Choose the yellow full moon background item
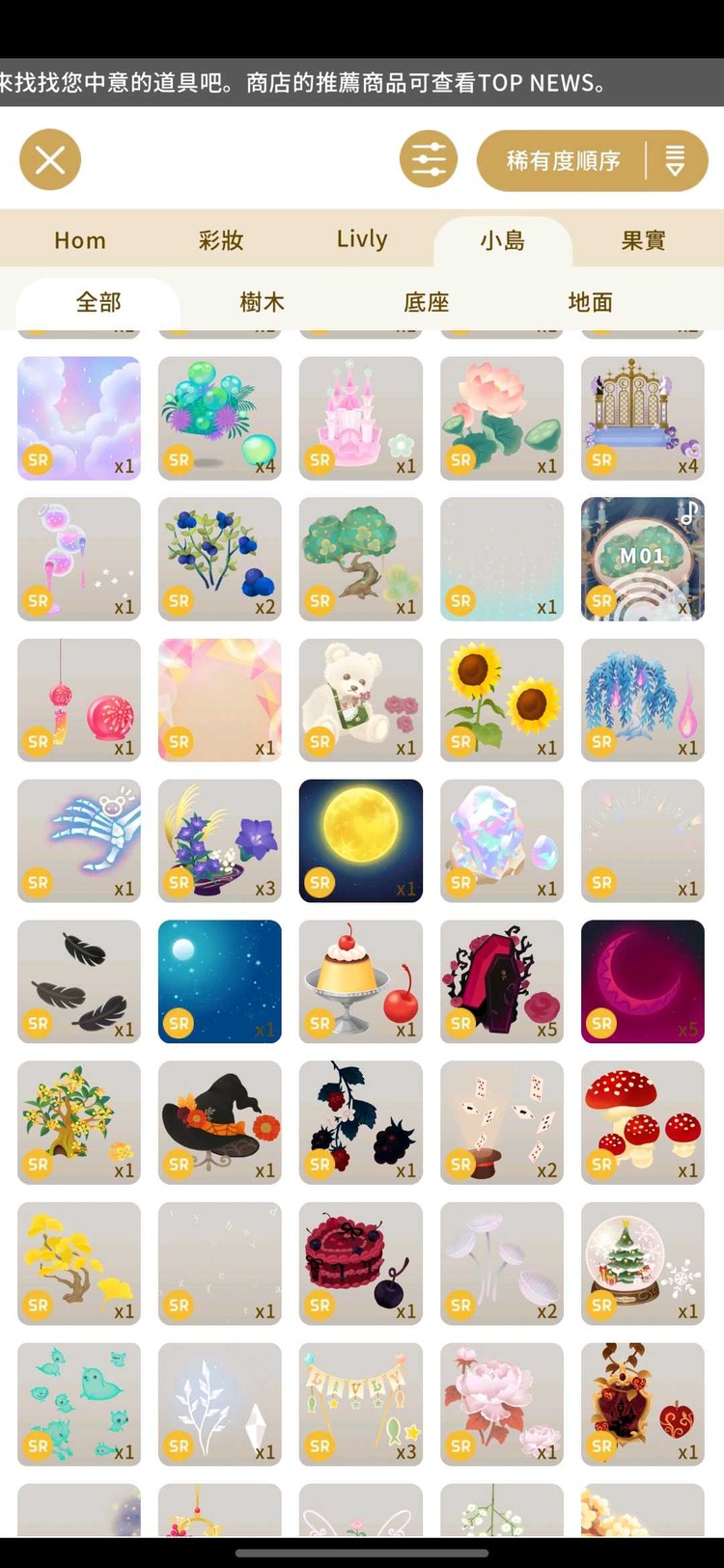The height and width of the screenshot is (1568, 724). [361, 840]
